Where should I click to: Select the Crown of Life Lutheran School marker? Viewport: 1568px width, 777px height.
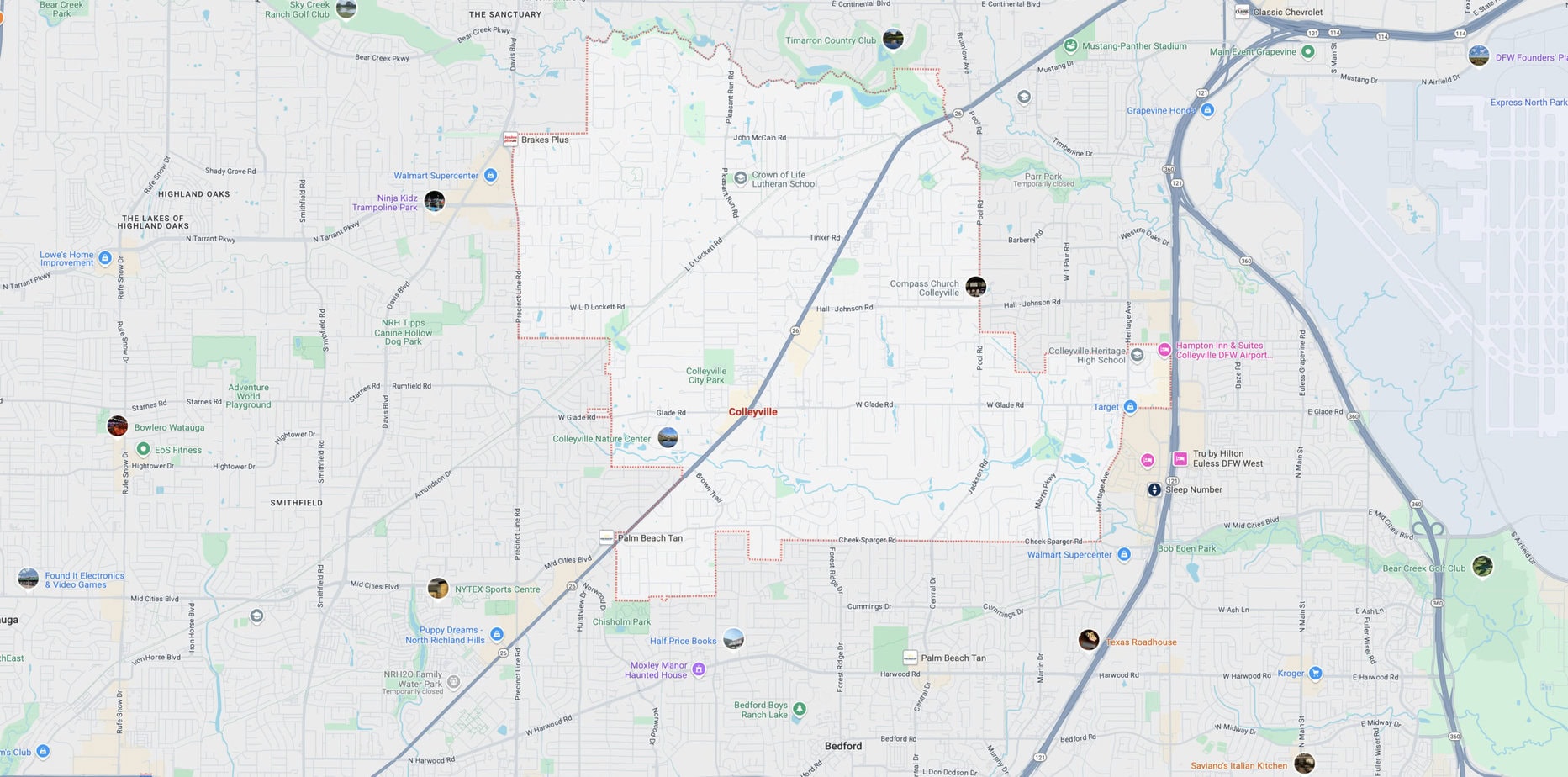click(741, 178)
